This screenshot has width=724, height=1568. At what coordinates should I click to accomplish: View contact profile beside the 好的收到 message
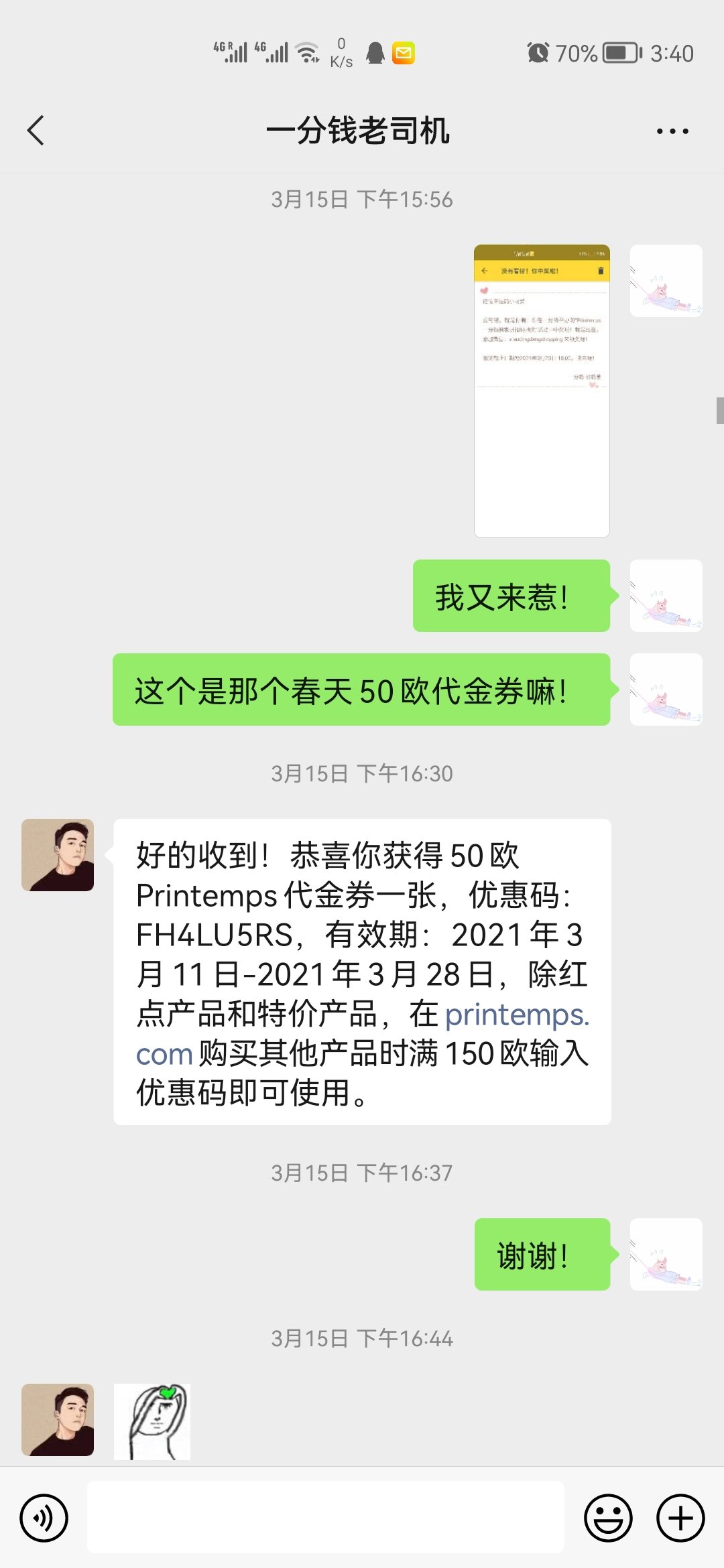[58, 855]
